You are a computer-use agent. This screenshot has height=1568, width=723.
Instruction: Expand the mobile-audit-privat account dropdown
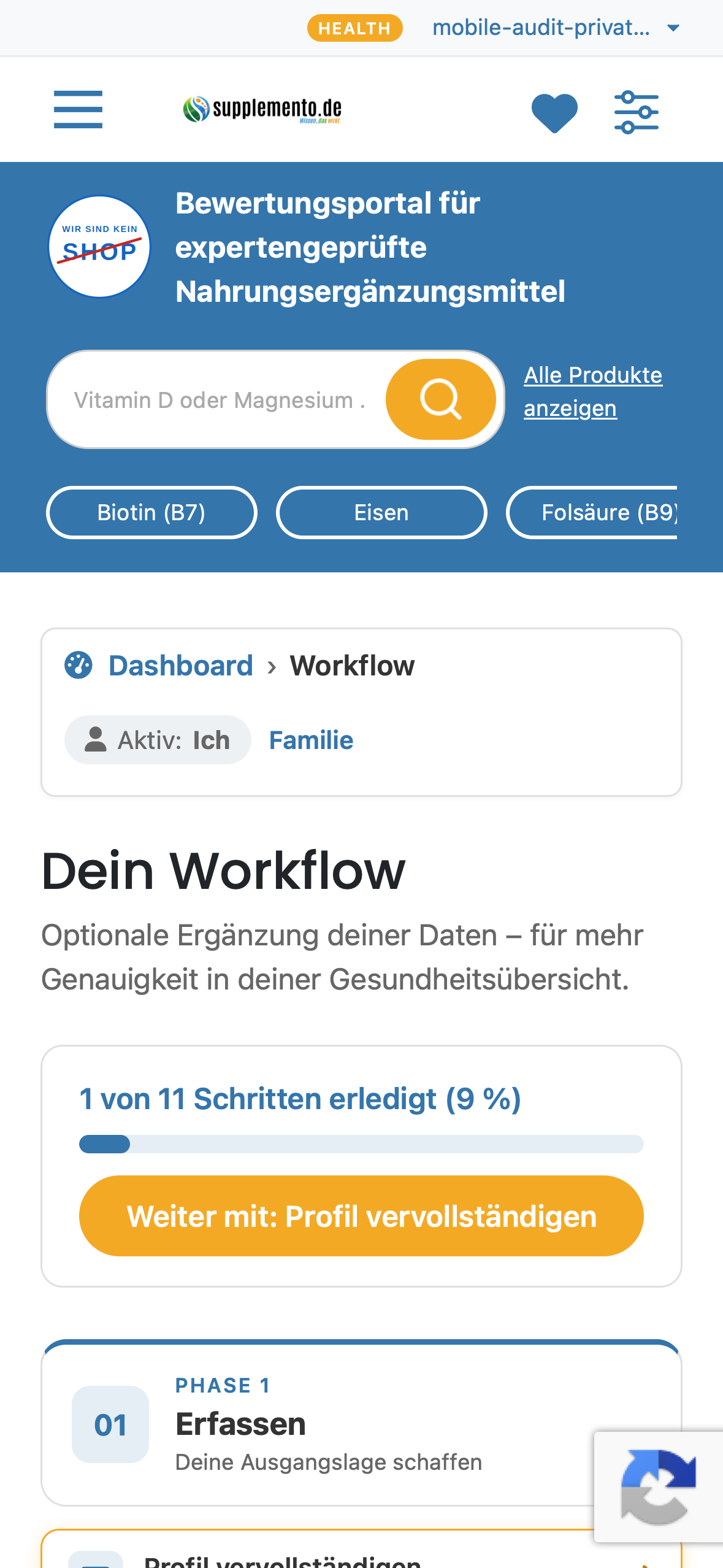click(556, 28)
